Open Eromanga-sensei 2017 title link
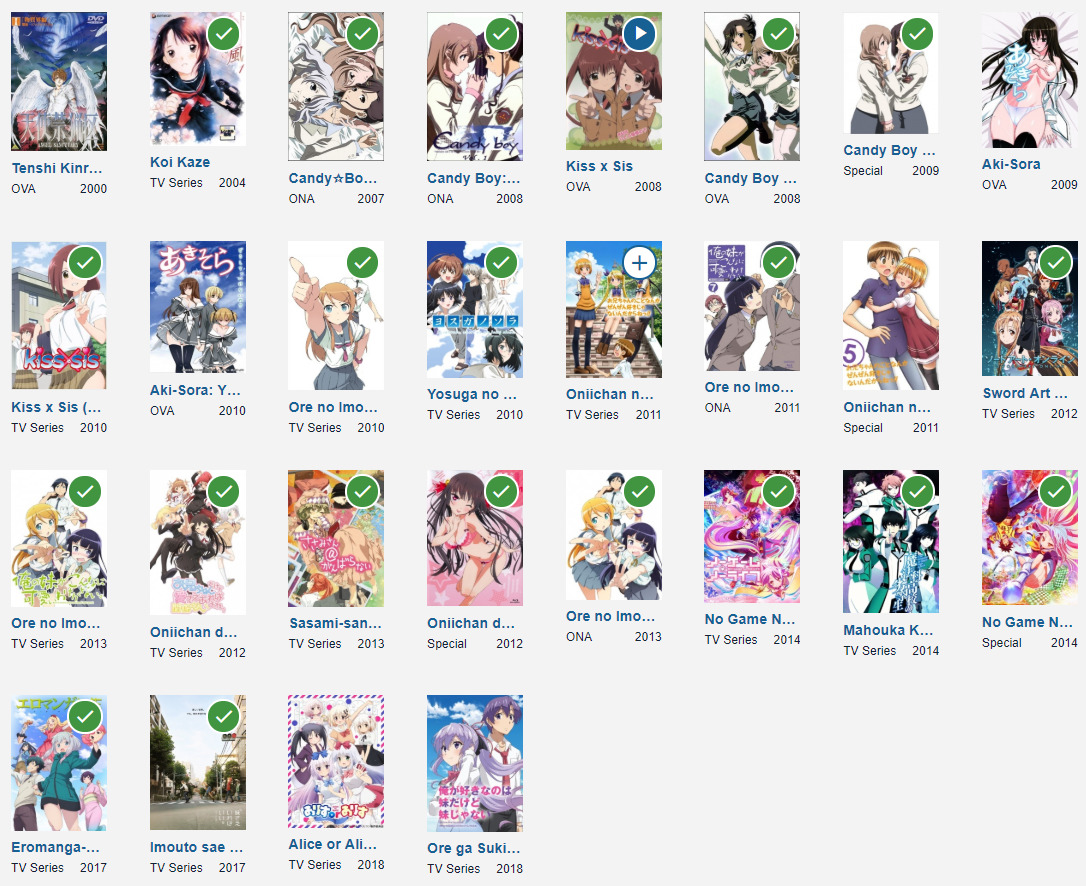Viewport: 1086px width, 886px height. click(x=56, y=846)
